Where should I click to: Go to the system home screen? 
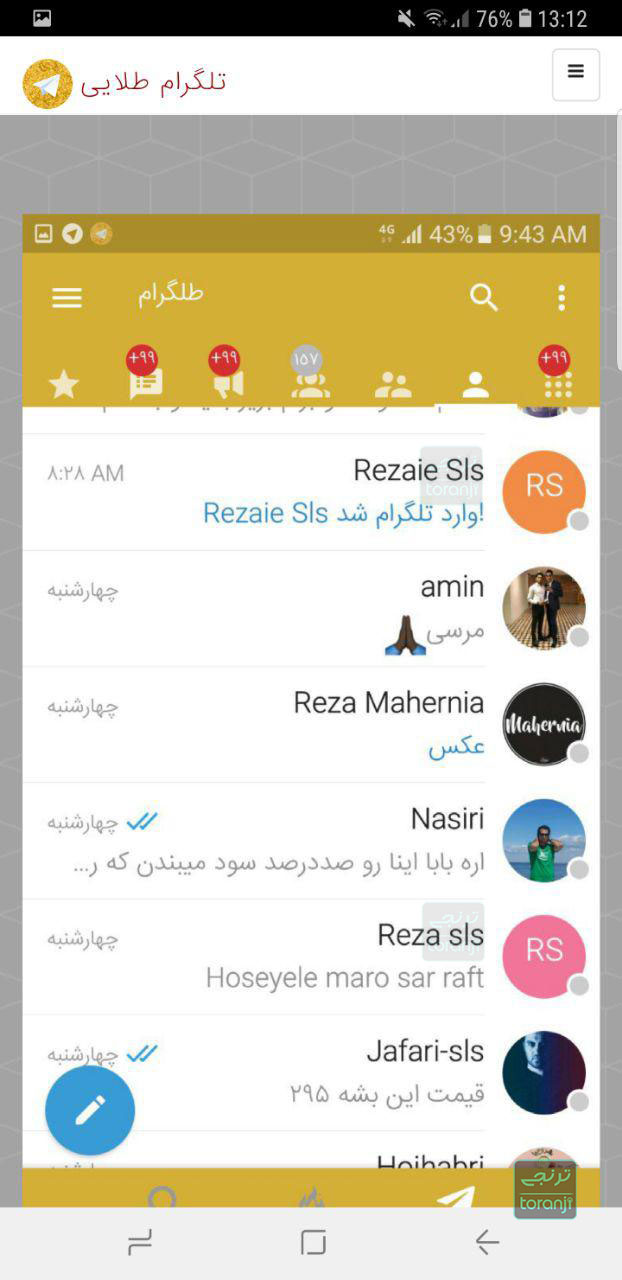313,1242
